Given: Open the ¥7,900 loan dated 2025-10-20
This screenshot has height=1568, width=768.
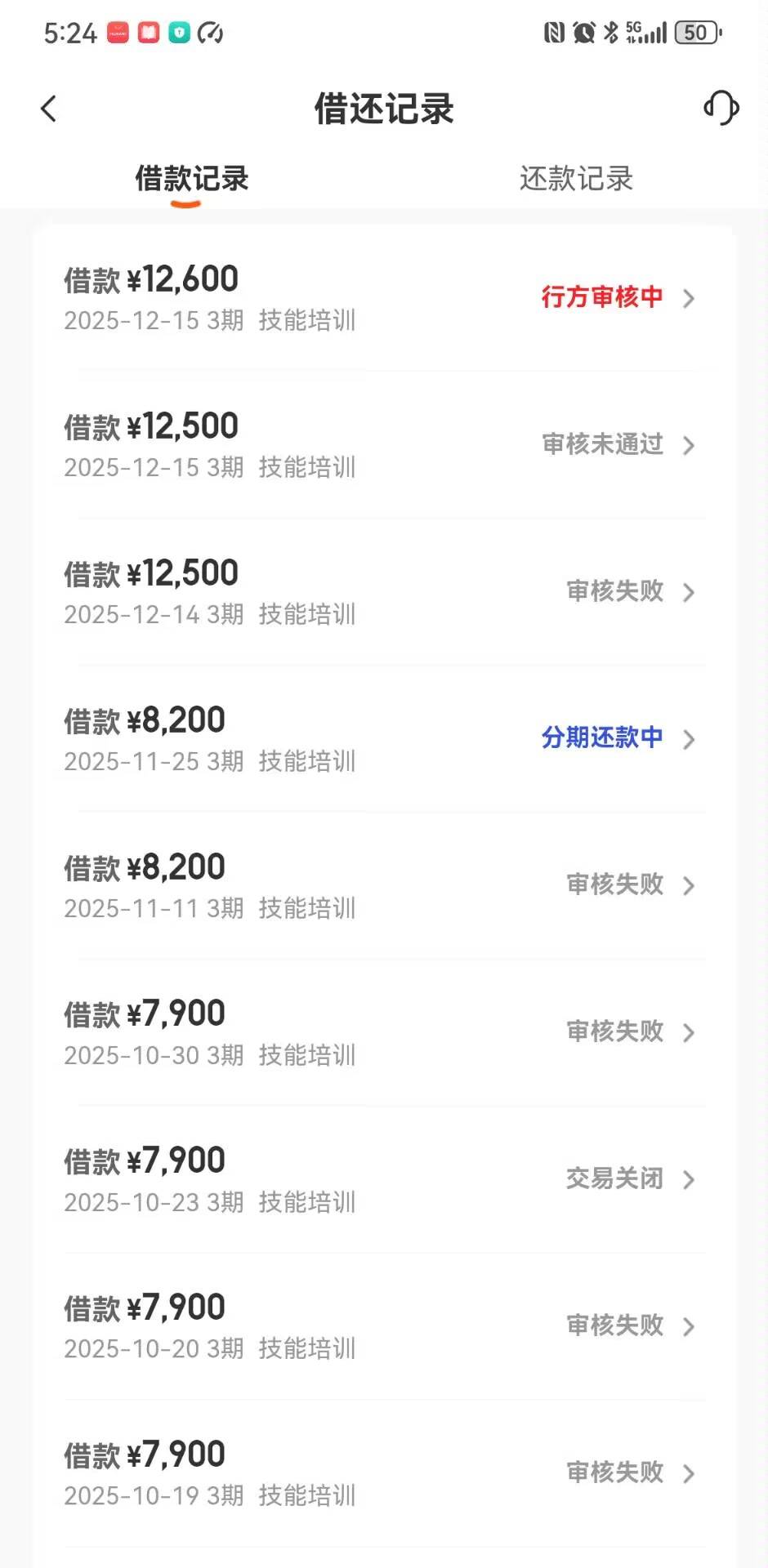Looking at the screenshot, I should pos(384,1327).
